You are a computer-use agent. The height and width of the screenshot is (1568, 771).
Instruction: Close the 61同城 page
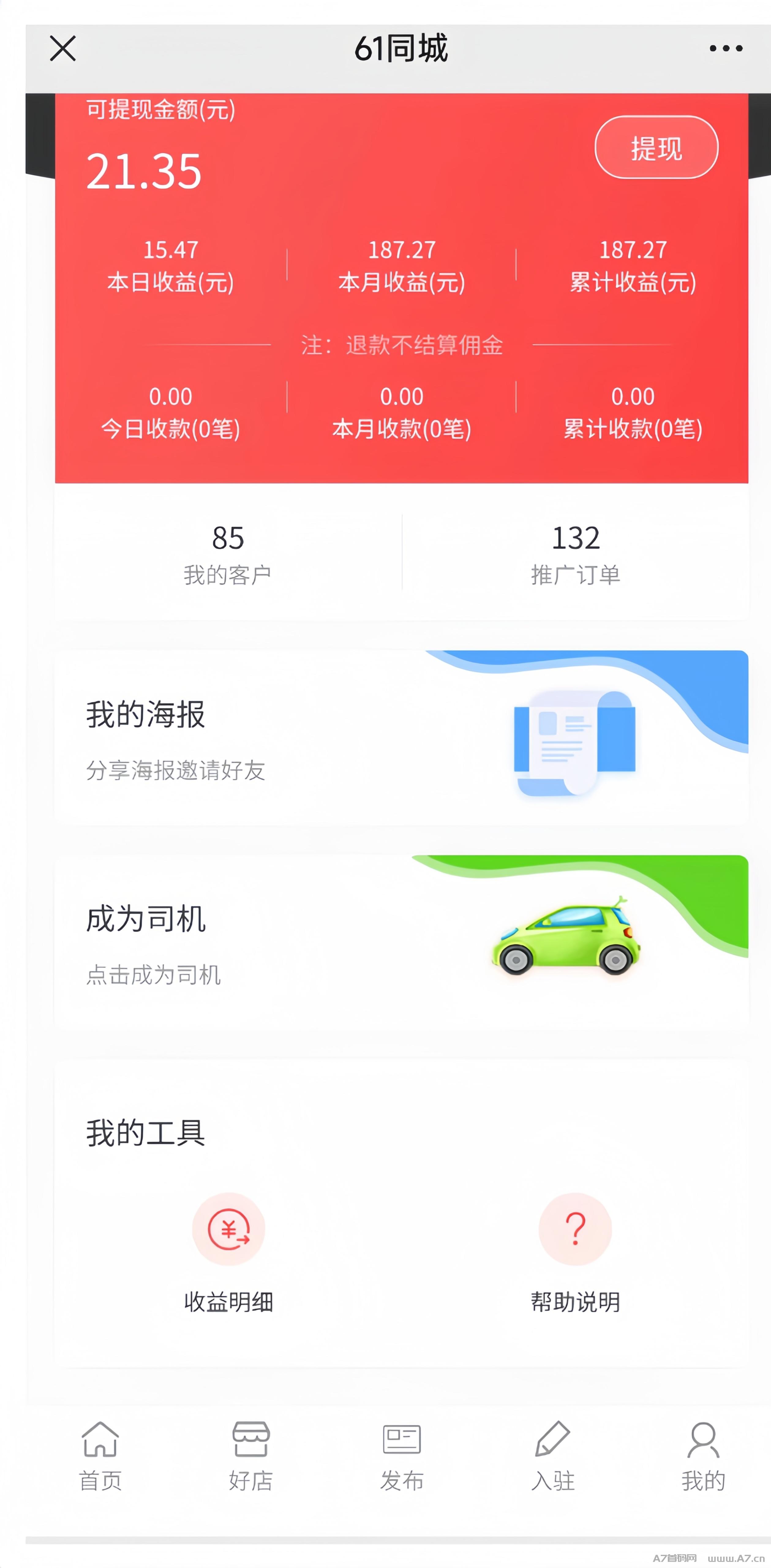[x=63, y=49]
